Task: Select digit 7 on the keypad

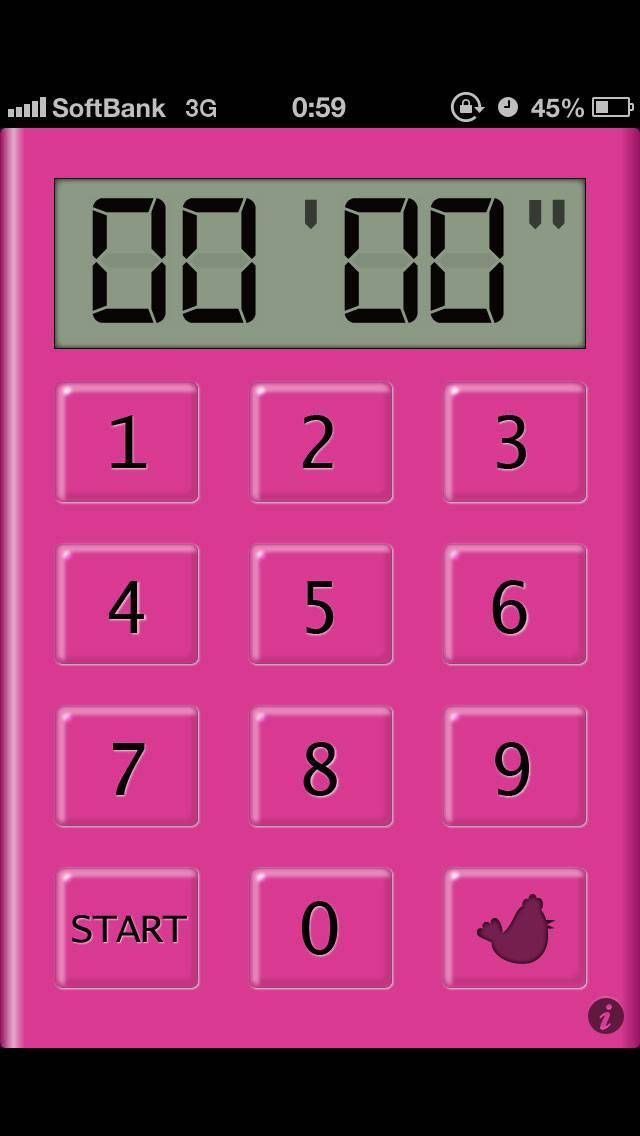Action: tap(127, 766)
